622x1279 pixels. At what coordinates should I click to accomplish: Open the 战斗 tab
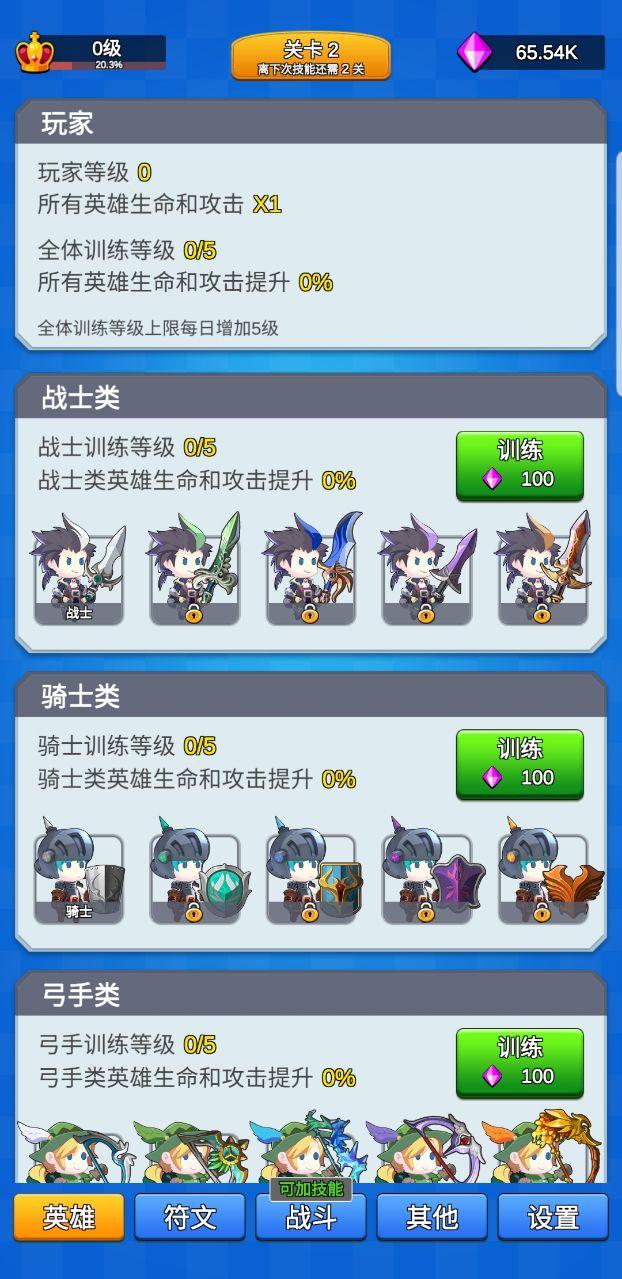(311, 1217)
